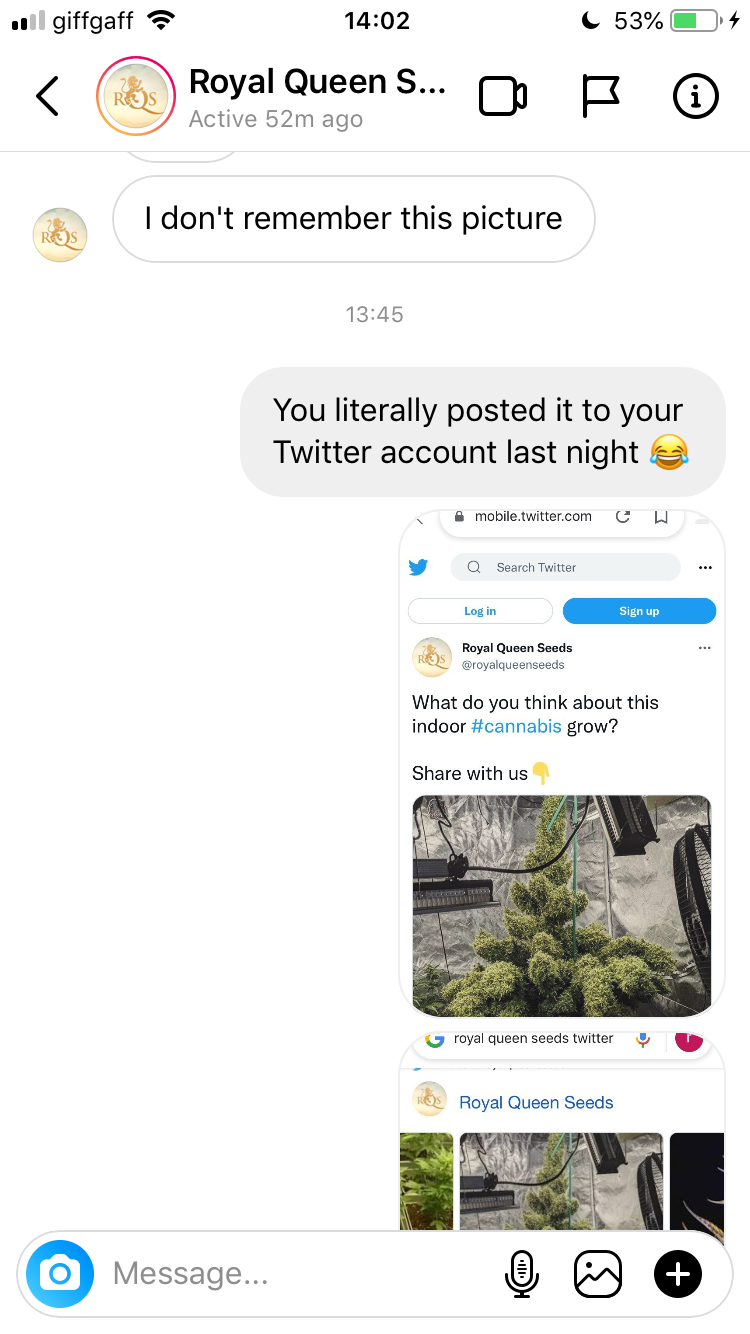Tap the avatar beside "I don't remember this picture"
Image resolution: width=750 pixels, height=1334 pixels.
click(x=60, y=235)
